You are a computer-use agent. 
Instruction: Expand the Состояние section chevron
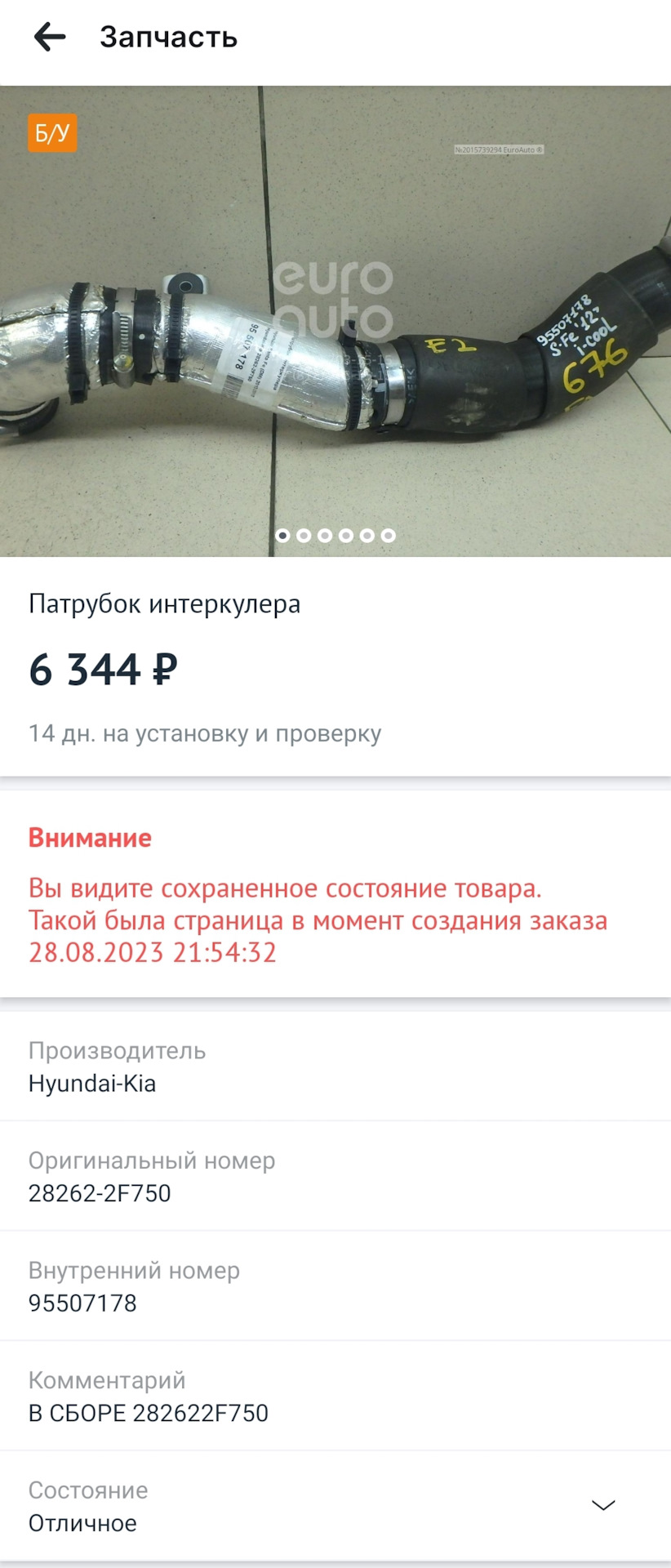tap(603, 1505)
